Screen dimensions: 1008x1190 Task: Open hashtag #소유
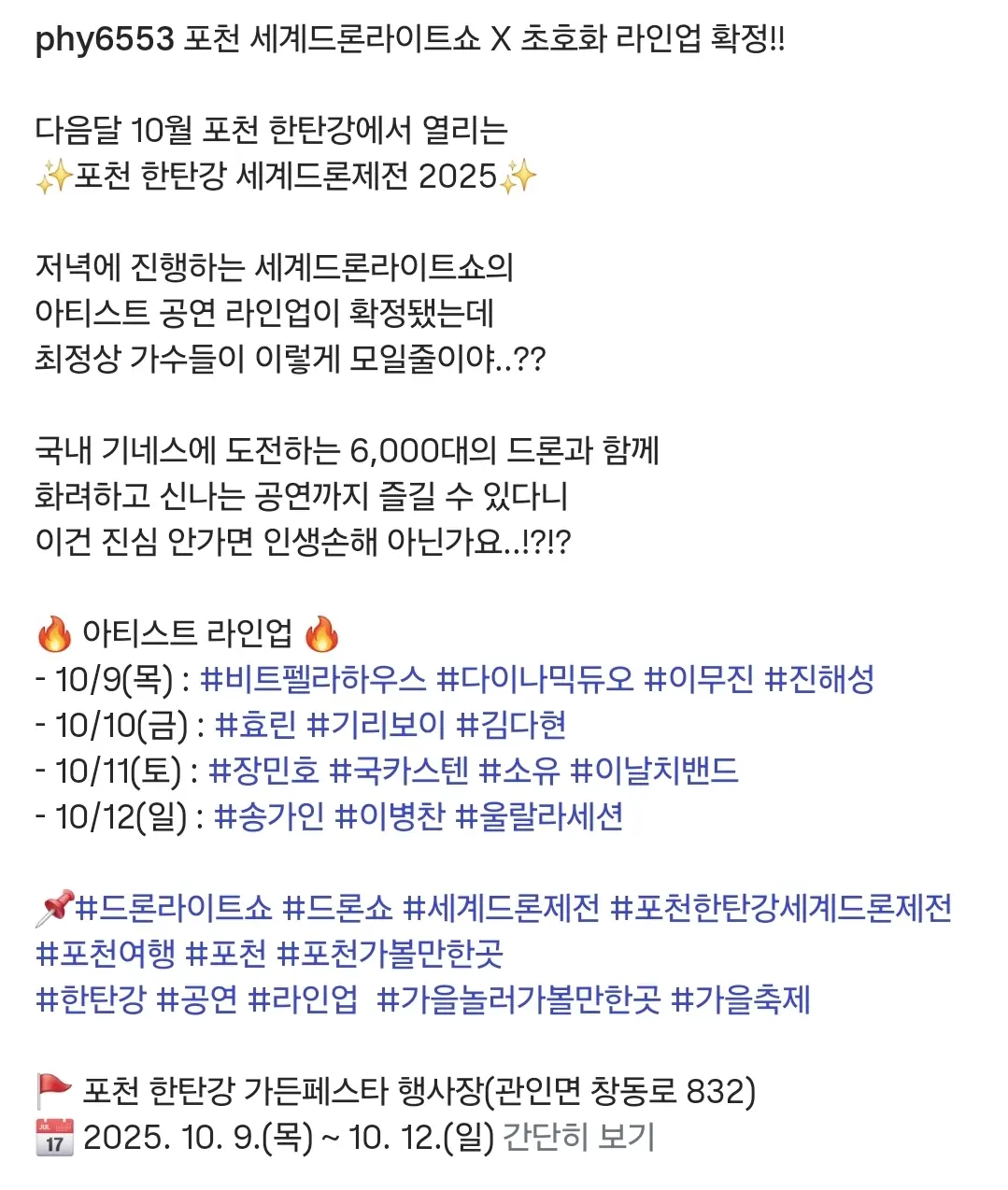point(519,771)
